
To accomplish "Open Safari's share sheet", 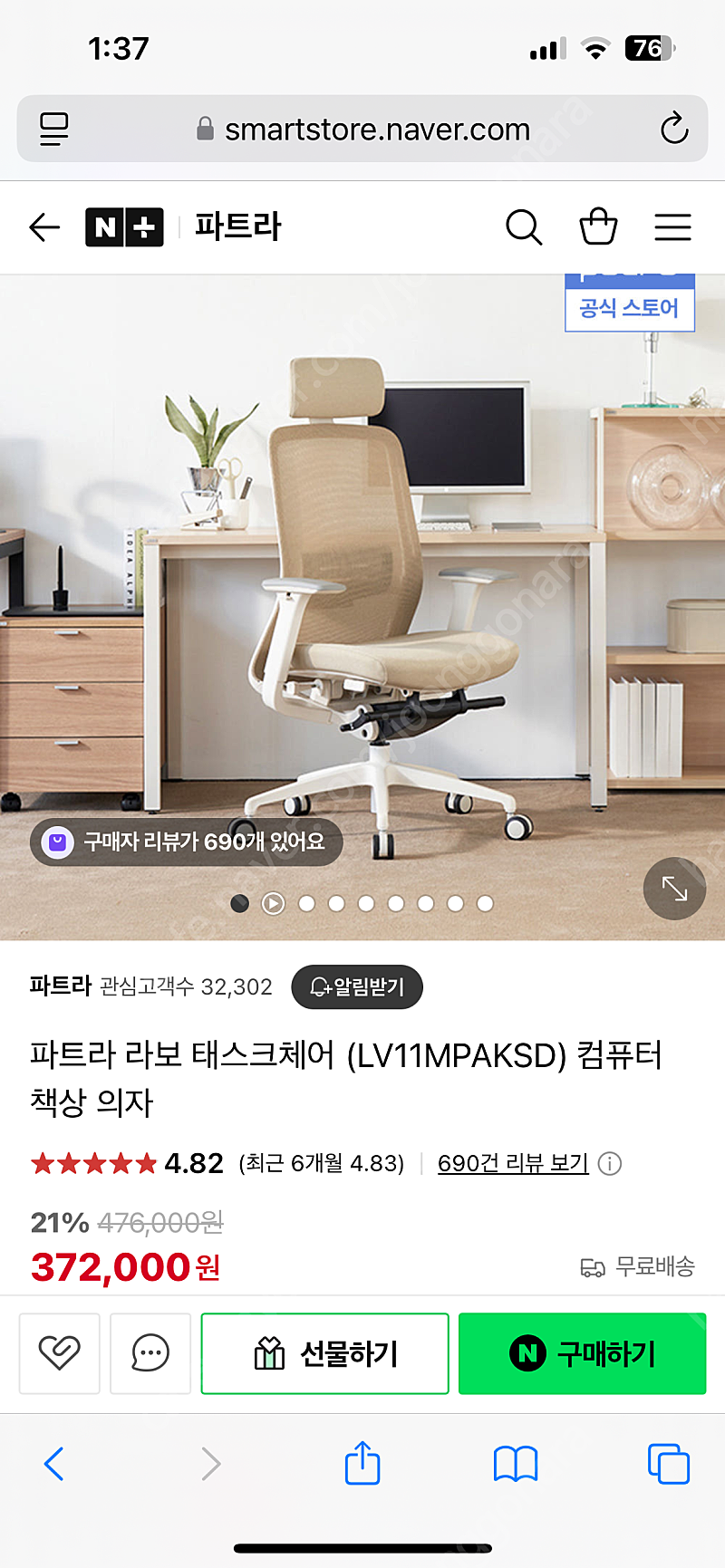I will pyautogui.click(x=362, y=1462).
